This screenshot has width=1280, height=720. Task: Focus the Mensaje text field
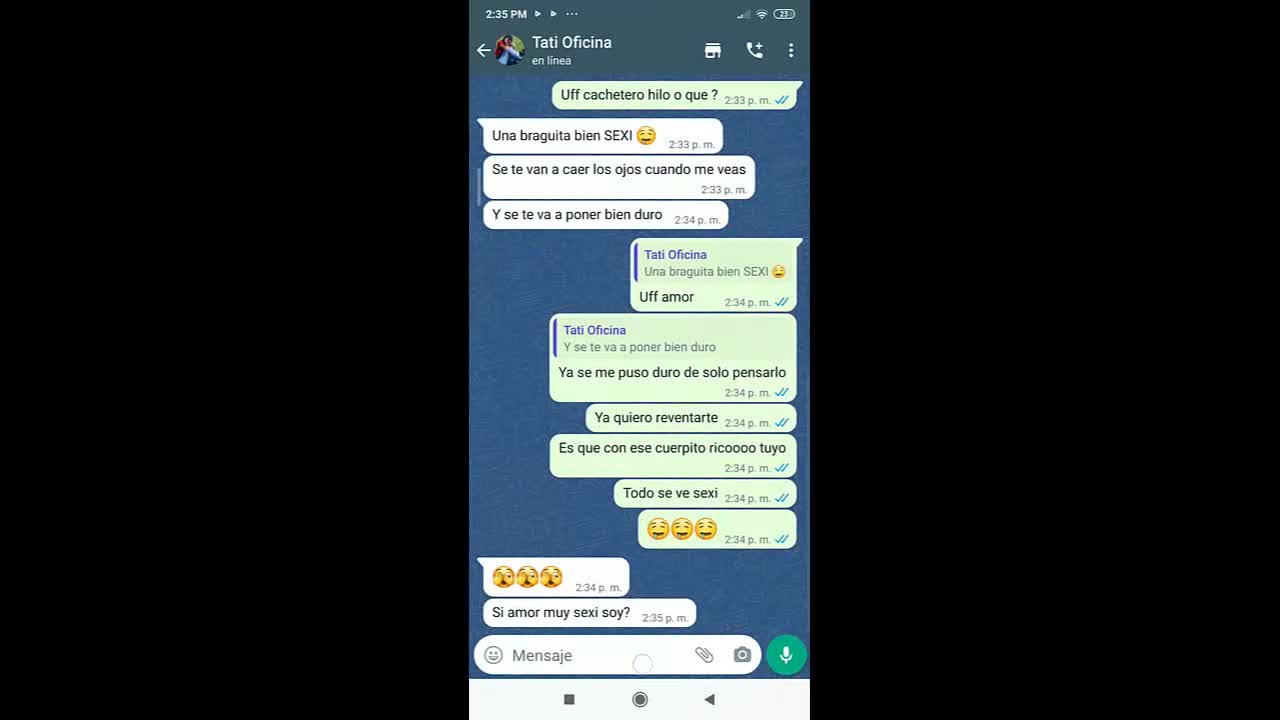coord(590,655)
